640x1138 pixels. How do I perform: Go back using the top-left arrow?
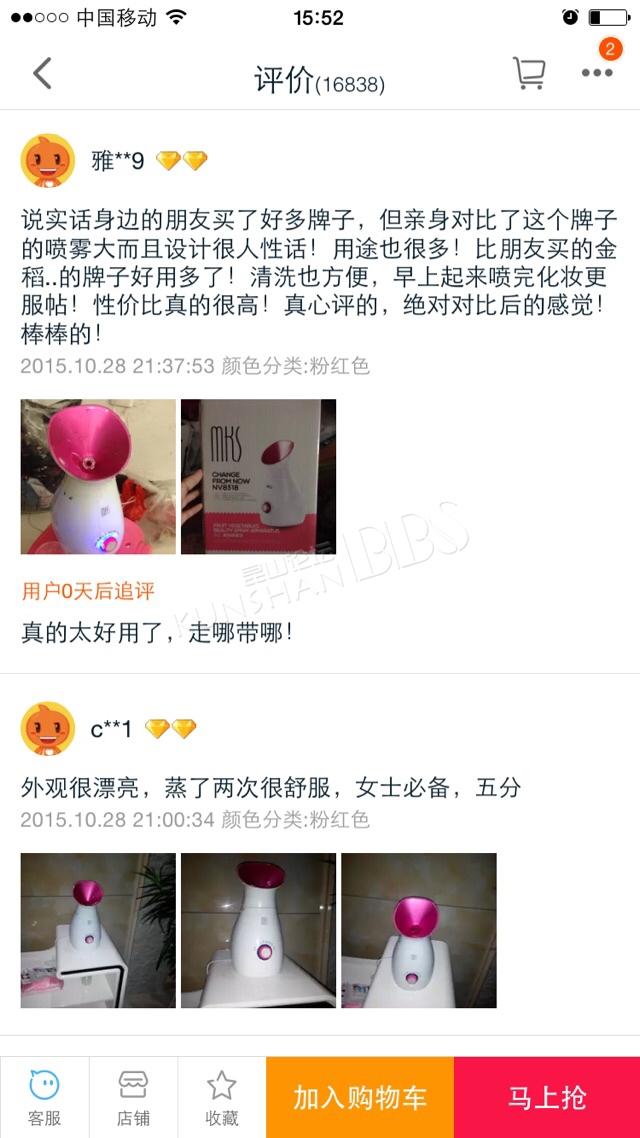click(x=42, y=74)
